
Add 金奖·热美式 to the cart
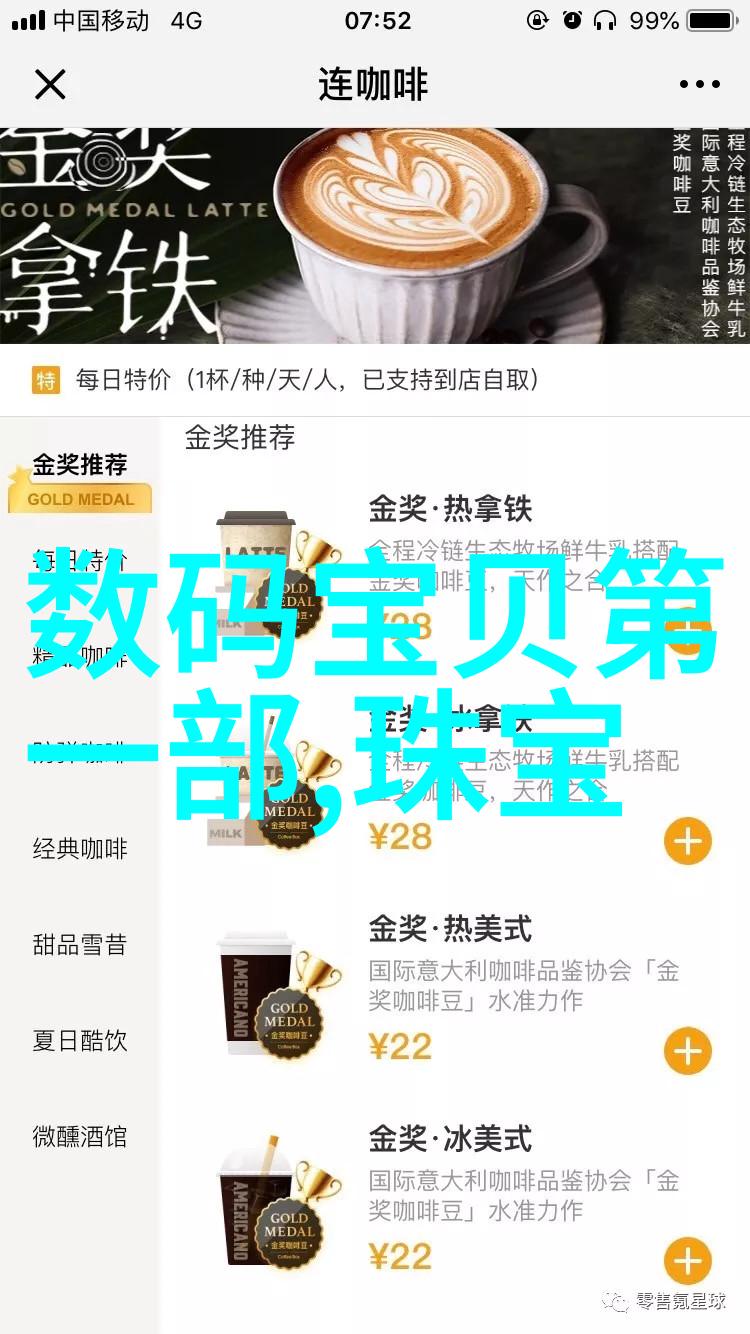point(687,1051)
